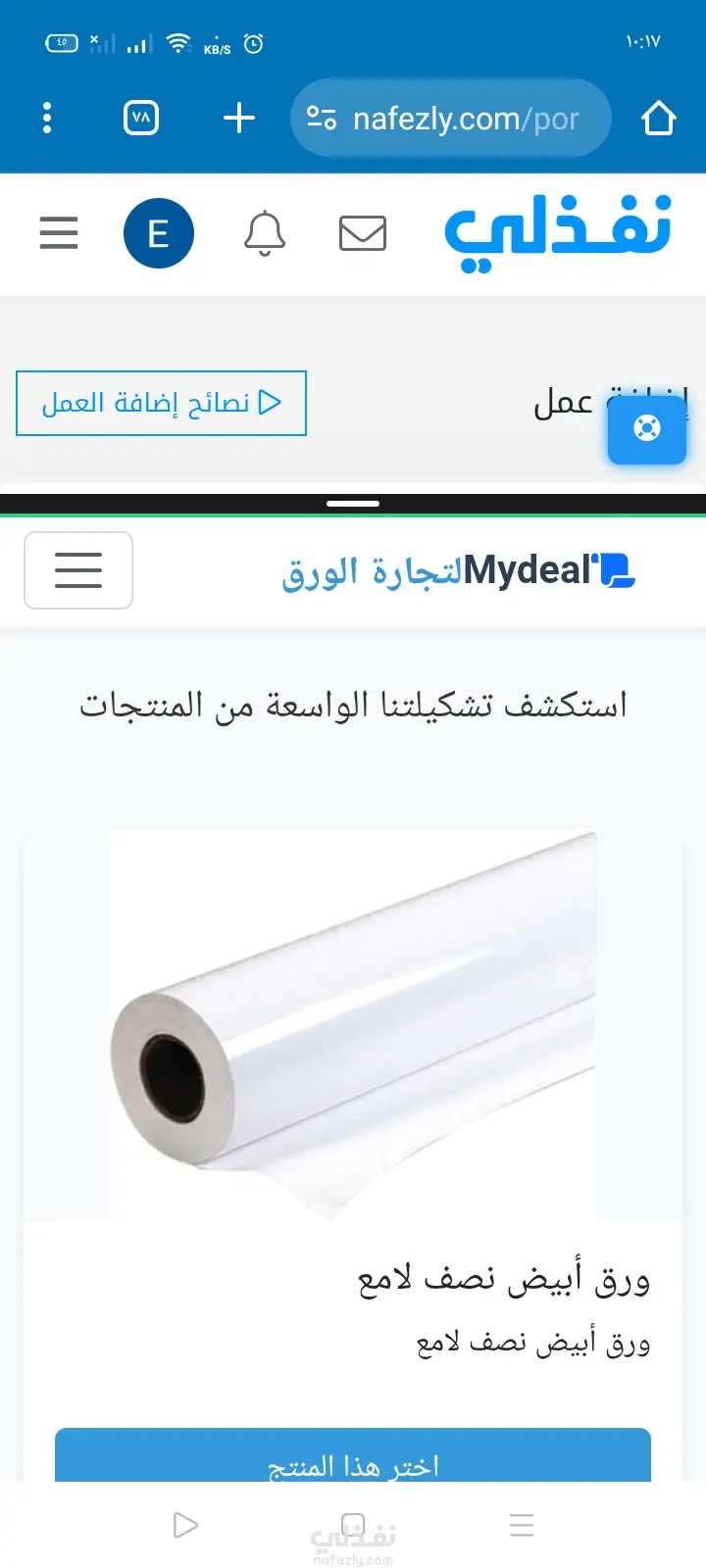
Task: Open the browser tab switcher
Action: [141, 119]
